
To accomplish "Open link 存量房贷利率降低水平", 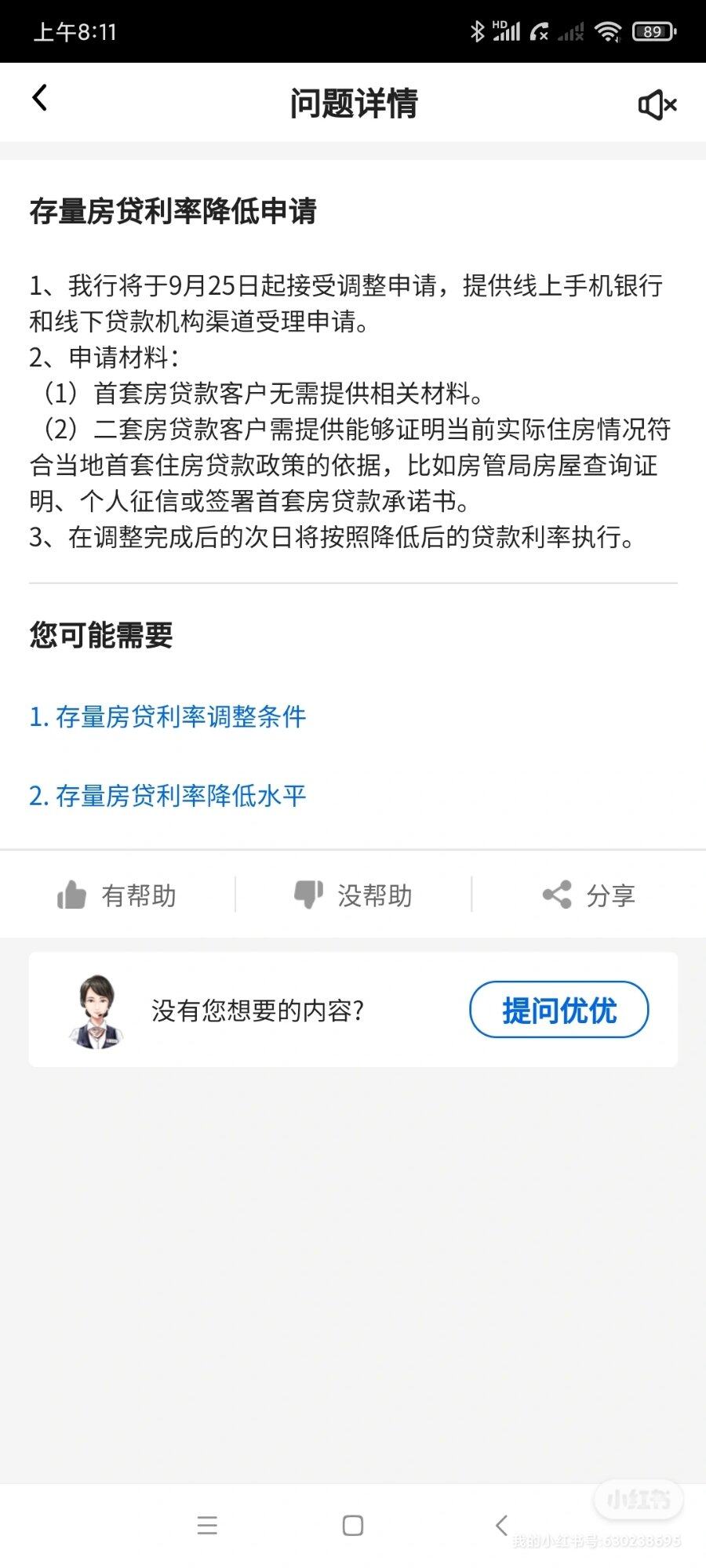I will [x=168, y=796].
